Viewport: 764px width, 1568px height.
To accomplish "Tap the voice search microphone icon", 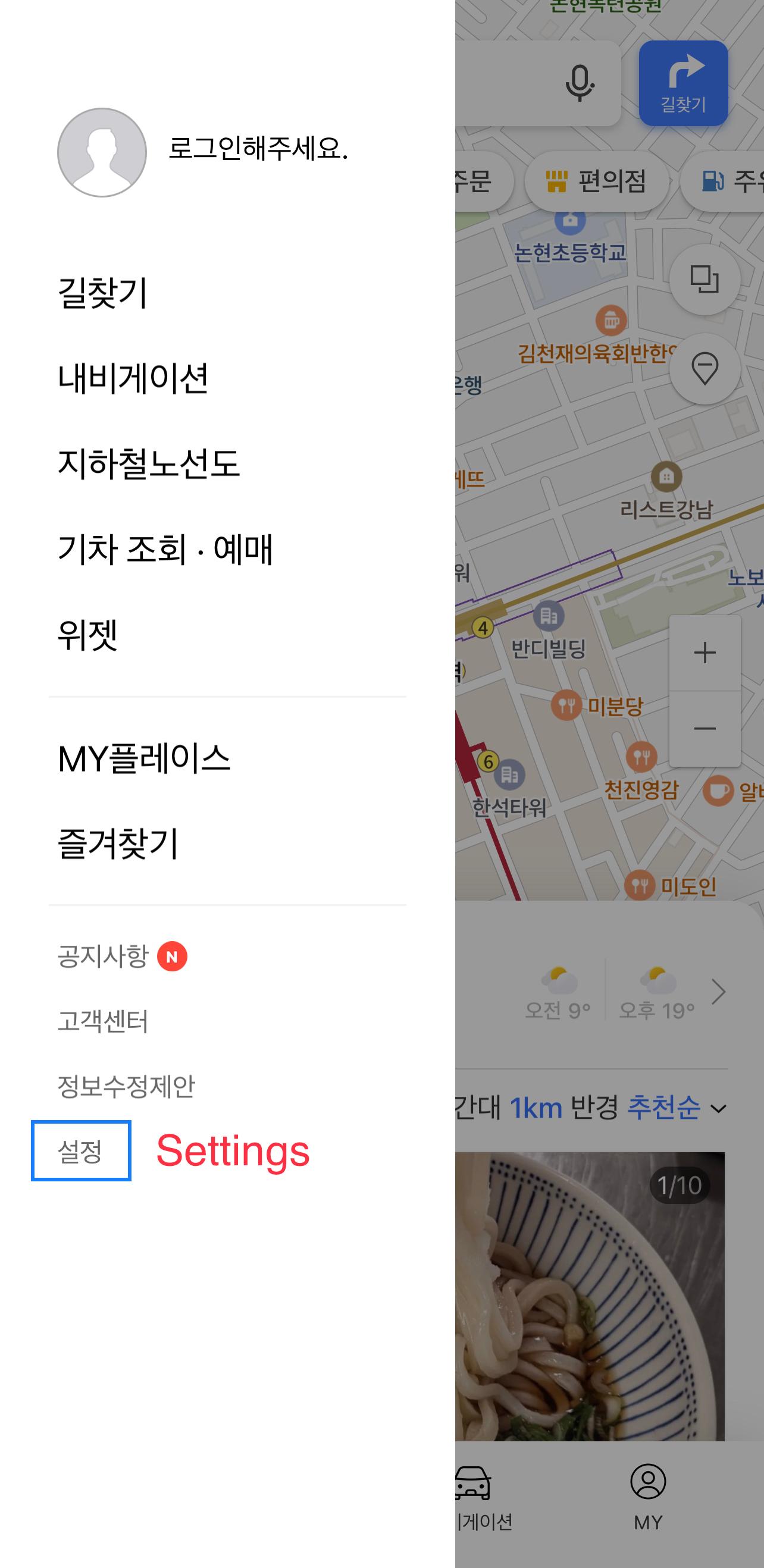I will point(580,83).
